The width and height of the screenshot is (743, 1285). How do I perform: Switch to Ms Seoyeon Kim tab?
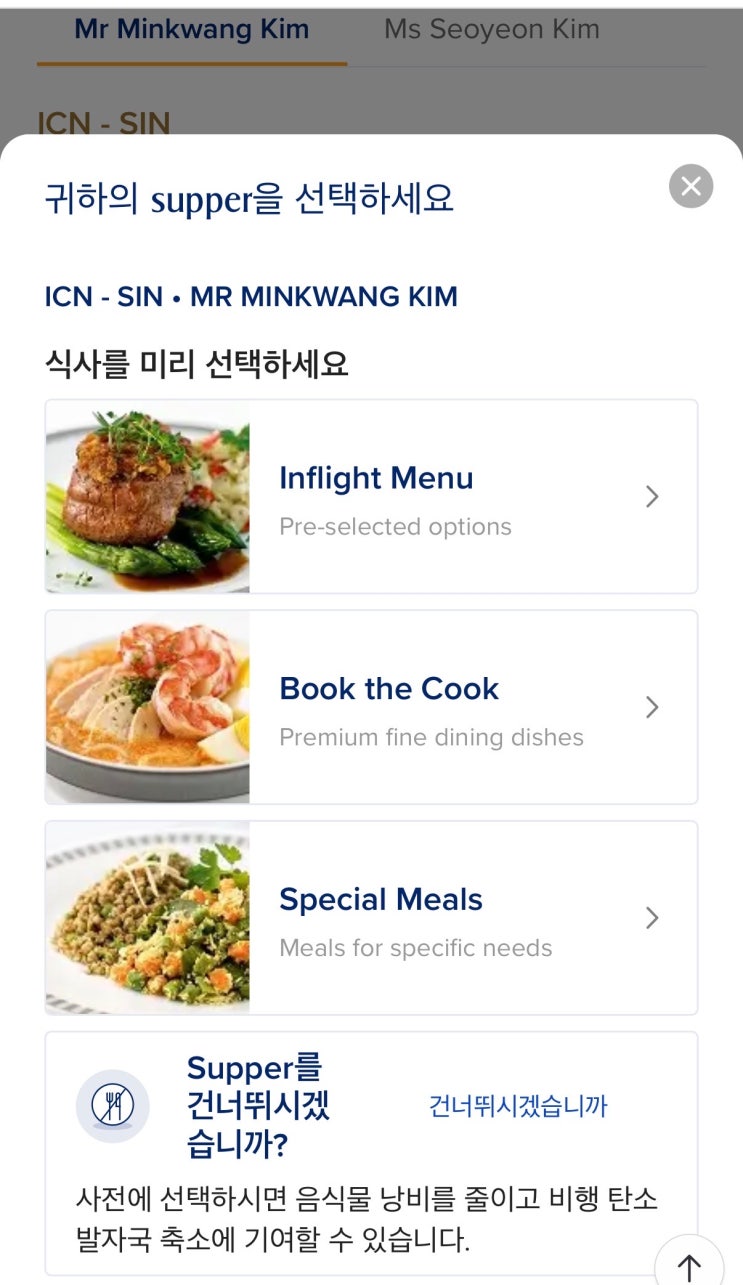click(492, 29)
